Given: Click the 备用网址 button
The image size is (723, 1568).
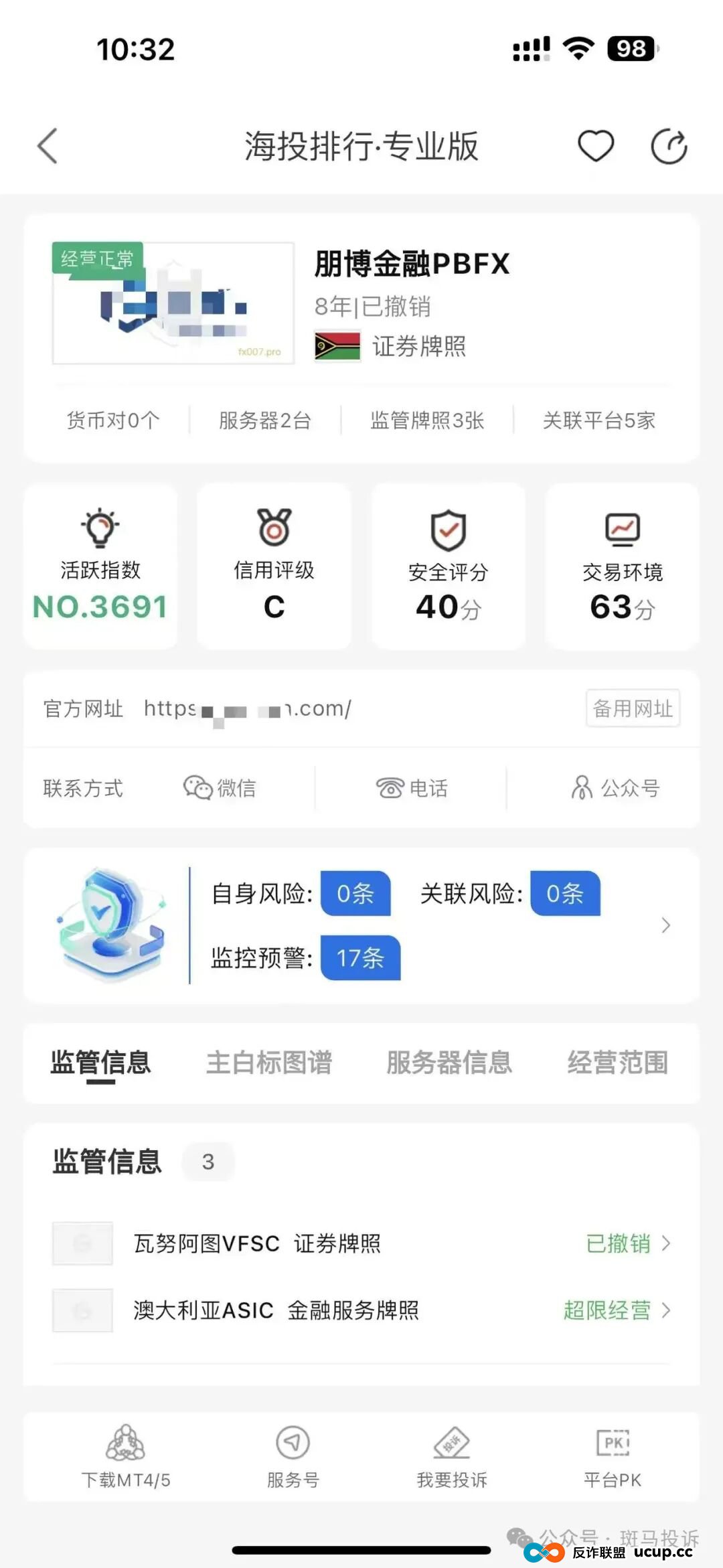Looking at the screenshot, I should [x=632, y=710].
